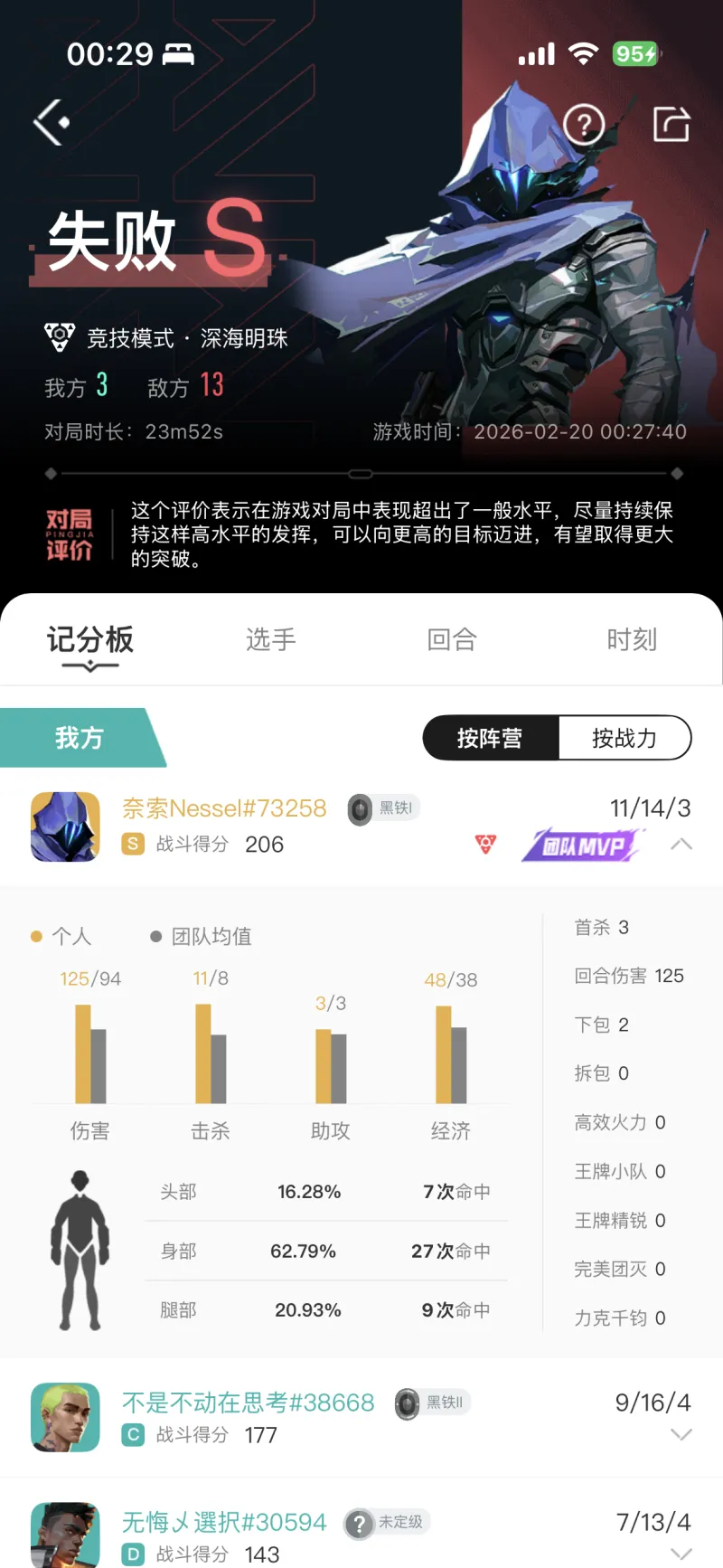Screen dimensions: 723x1568
Task: Click the competitive mode badge icon
Action: (x=59, y=335)
